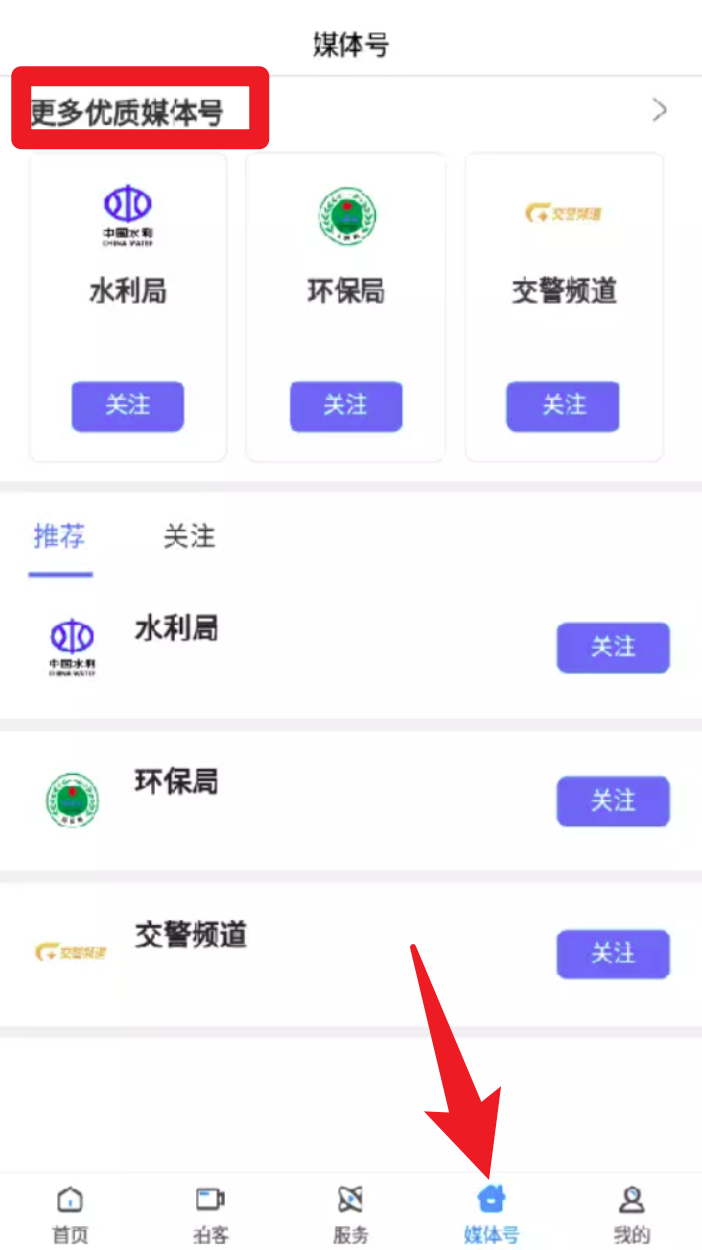This screenshot has height=1250, width=702.
Task: Follow 环保局 in the top card
Action: click(x=346, y=406)
